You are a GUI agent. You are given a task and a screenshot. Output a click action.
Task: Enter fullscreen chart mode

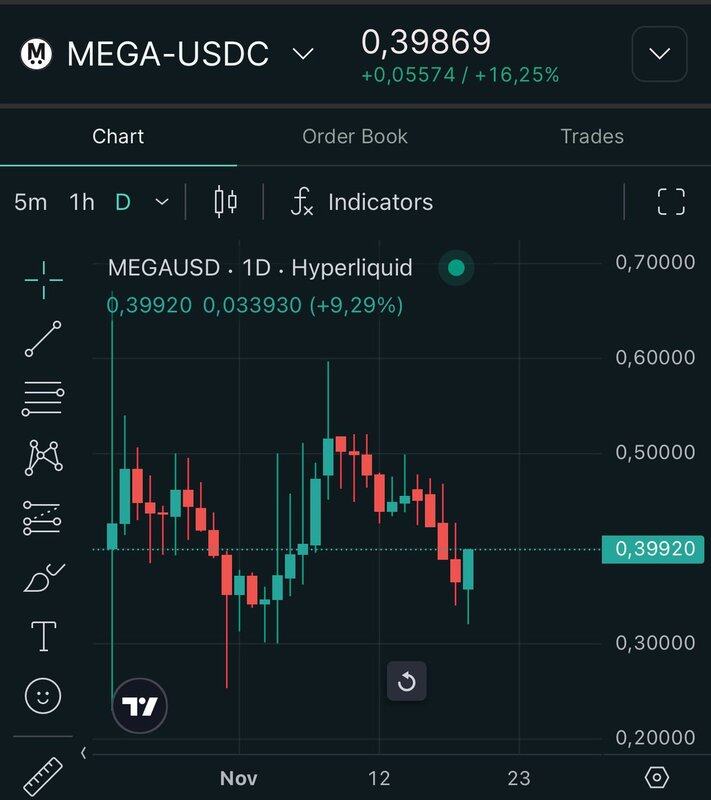coord(671,202)
